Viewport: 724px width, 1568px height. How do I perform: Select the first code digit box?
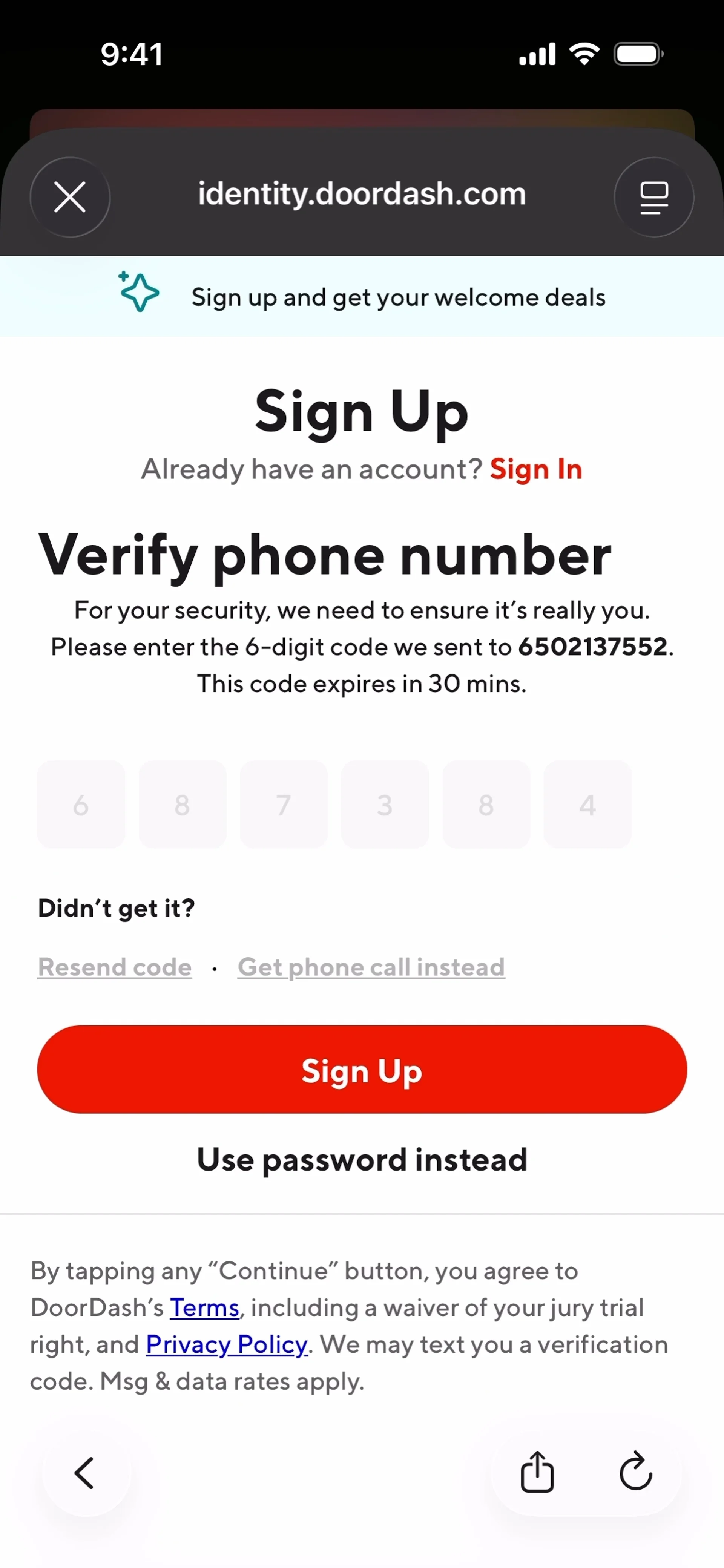click(81, 804)
